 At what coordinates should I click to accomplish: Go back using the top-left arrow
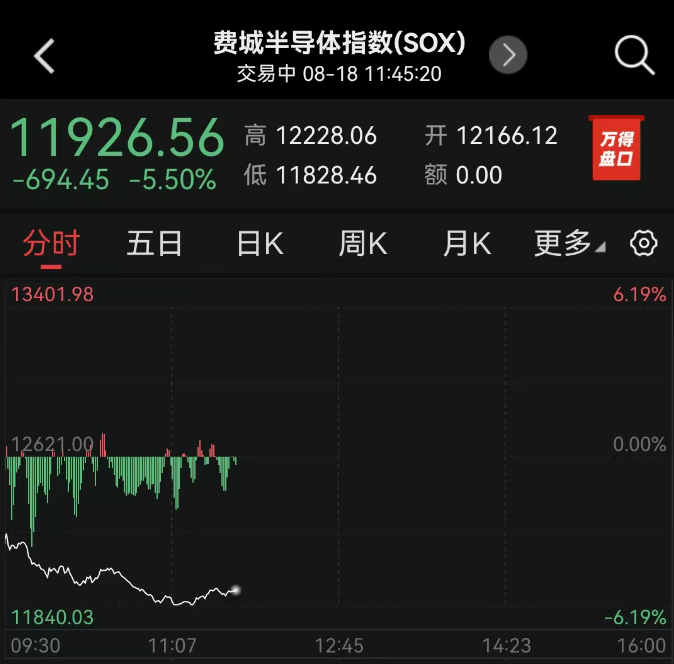44,56
